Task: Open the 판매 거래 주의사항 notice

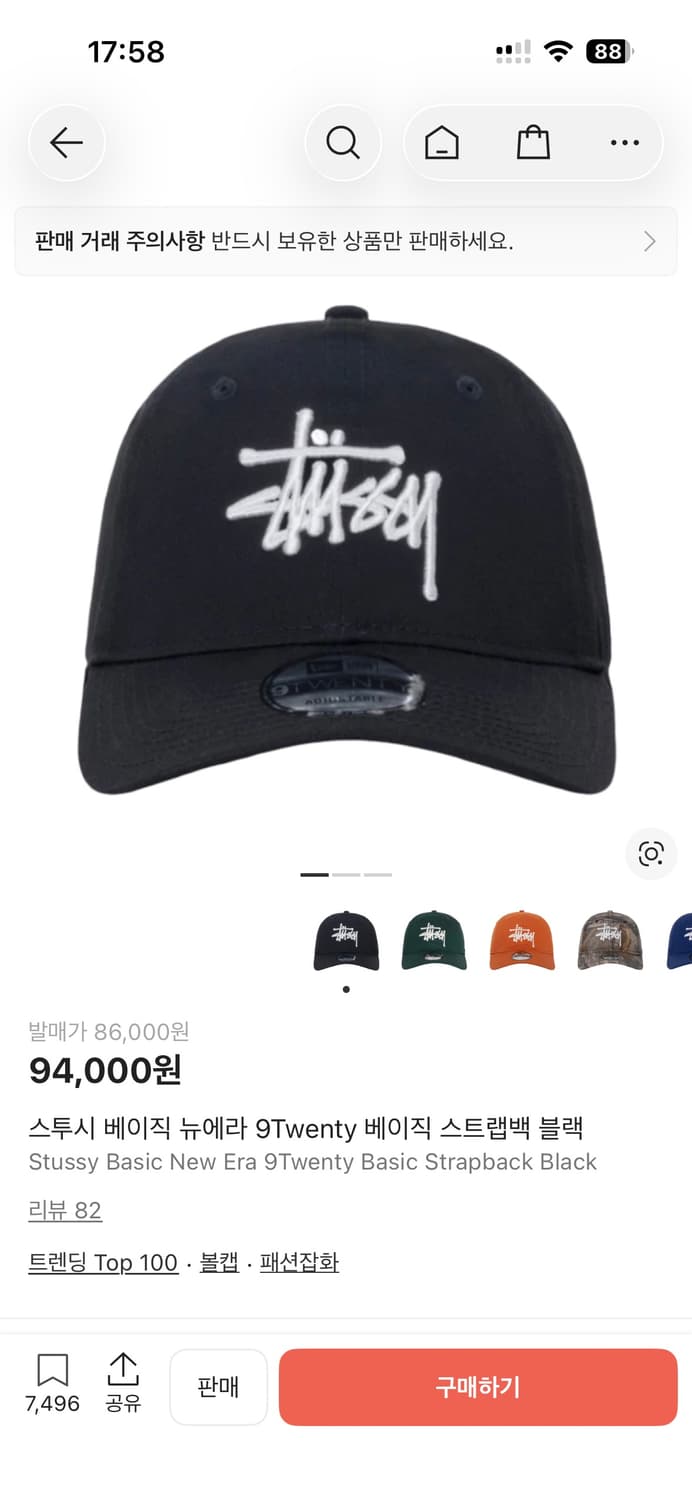Action: coord(345,241)
